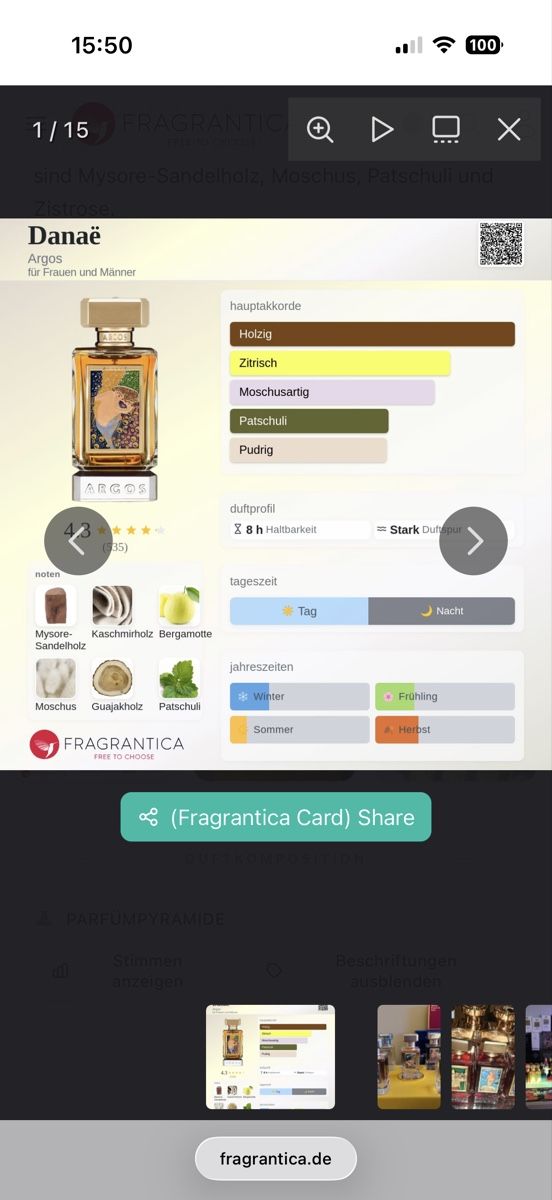Select the Fragrantica card thumbnail
This screenshot has width=552, height=1200.
270,1057
